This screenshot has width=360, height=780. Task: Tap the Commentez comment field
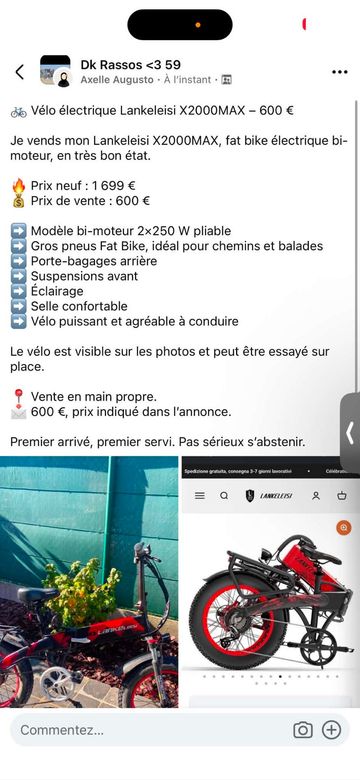[x=149, y=730]
